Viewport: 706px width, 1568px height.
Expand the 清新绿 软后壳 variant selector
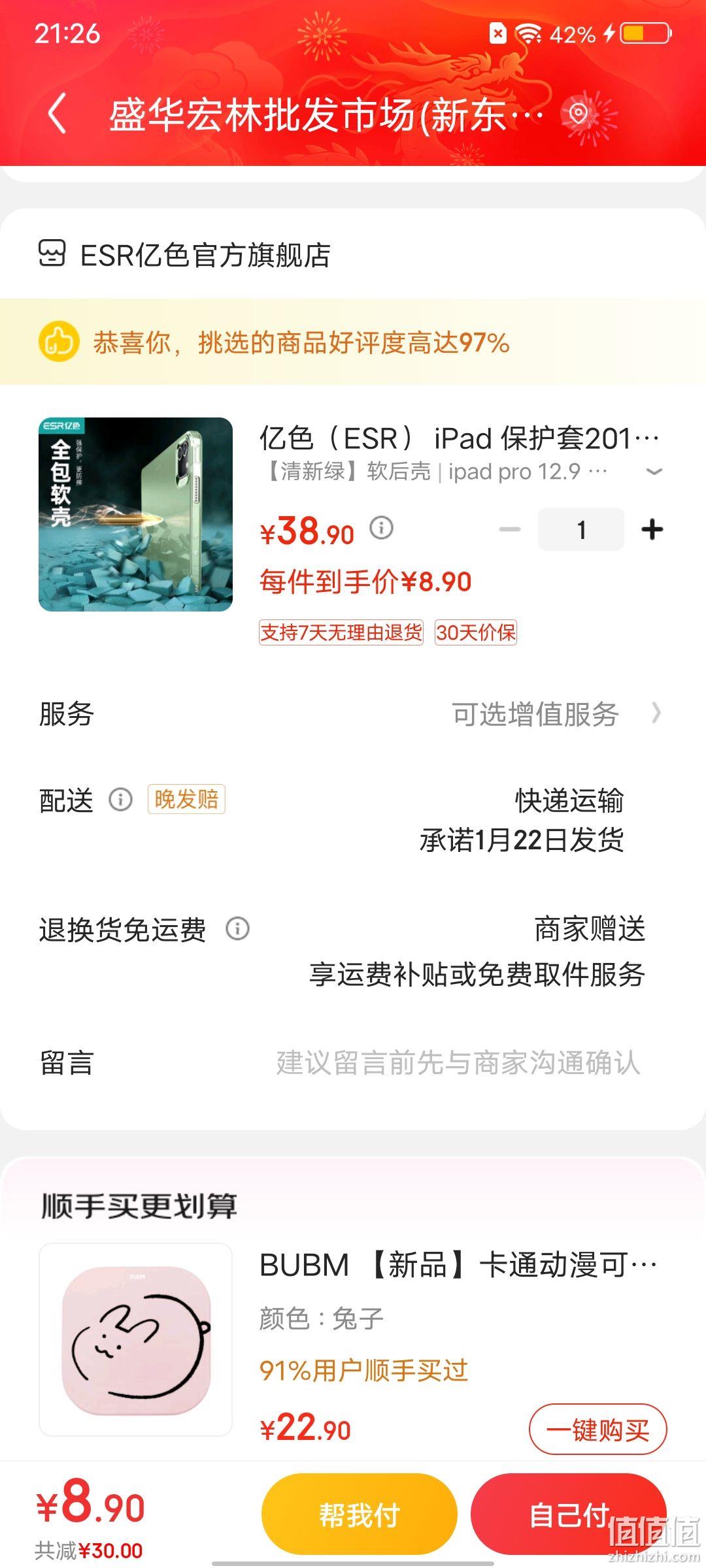coord(654,472)
